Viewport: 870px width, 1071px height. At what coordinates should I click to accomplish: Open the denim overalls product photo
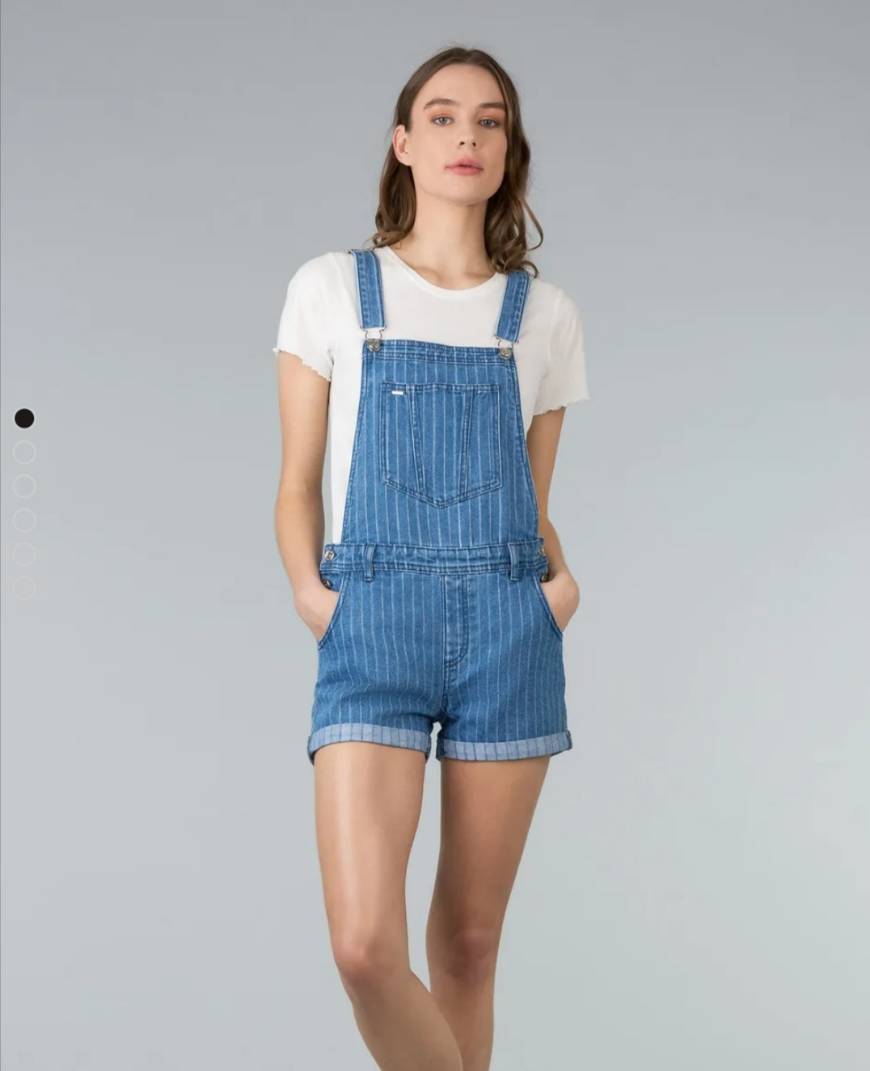point(440,540)
